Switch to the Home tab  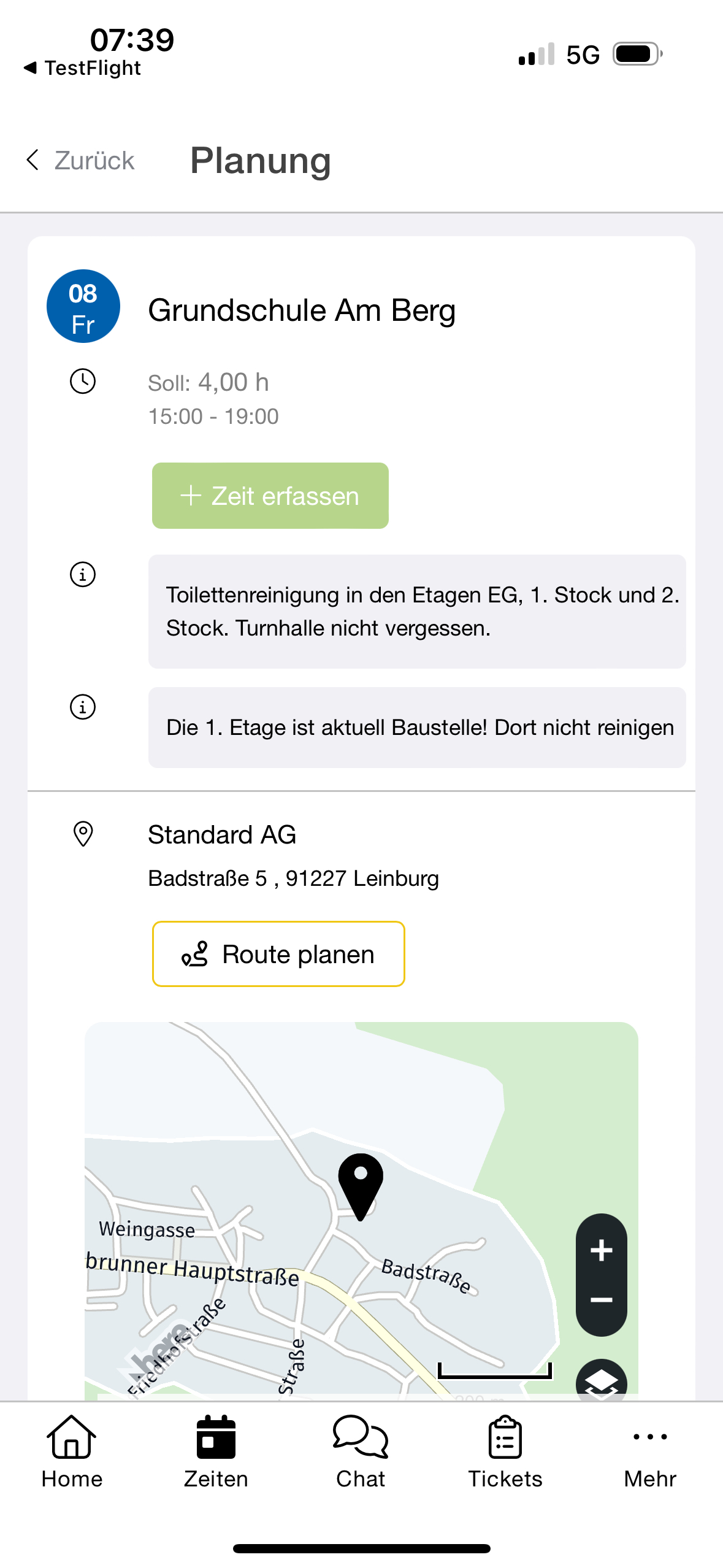(x=72, y=1452)
